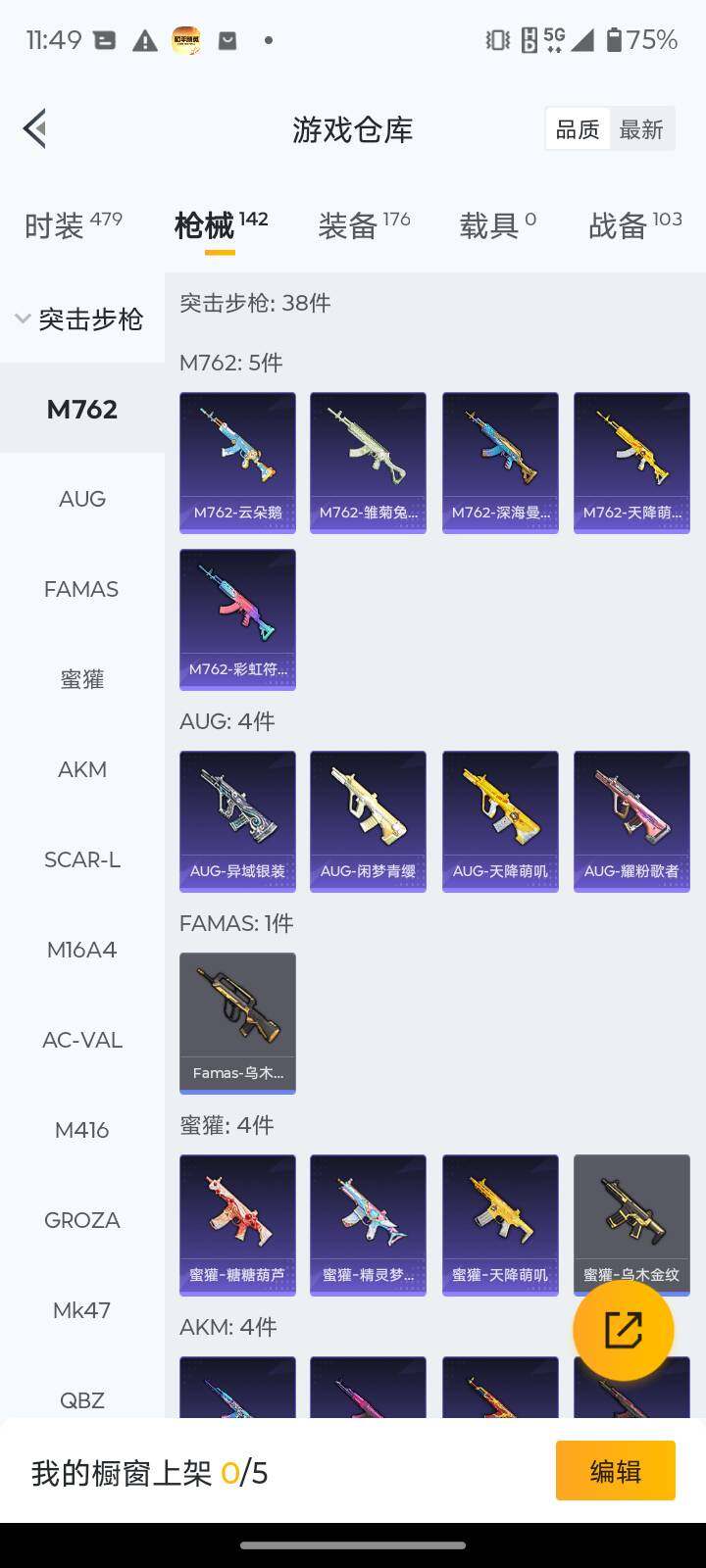Sort the warehouse by 最新
This screenshot has width=706, height=1568.
pyautogui.click(x=641, y=129)
